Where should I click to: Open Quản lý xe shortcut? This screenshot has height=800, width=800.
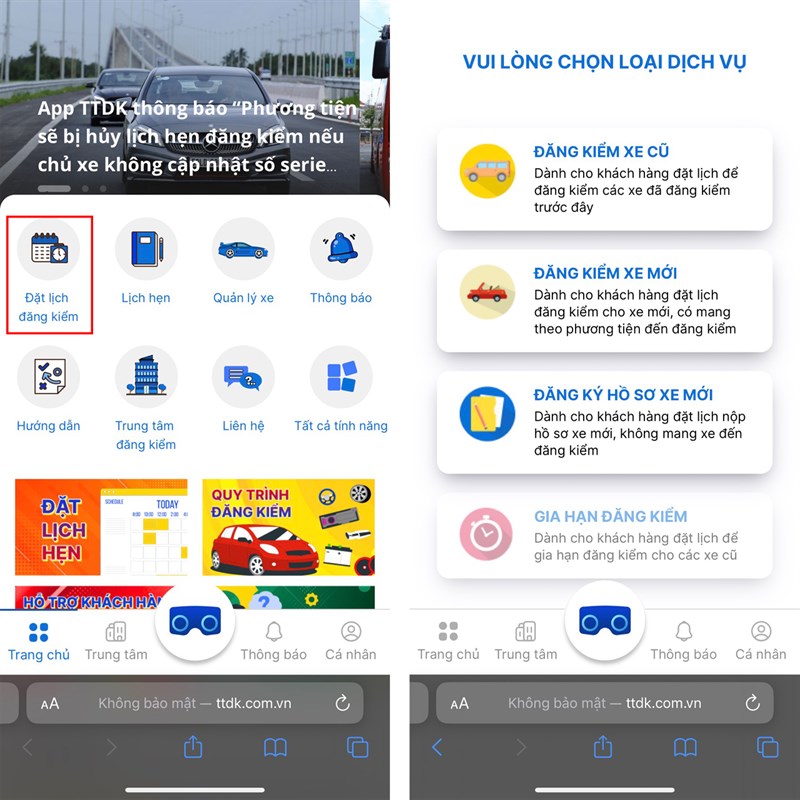243,262
